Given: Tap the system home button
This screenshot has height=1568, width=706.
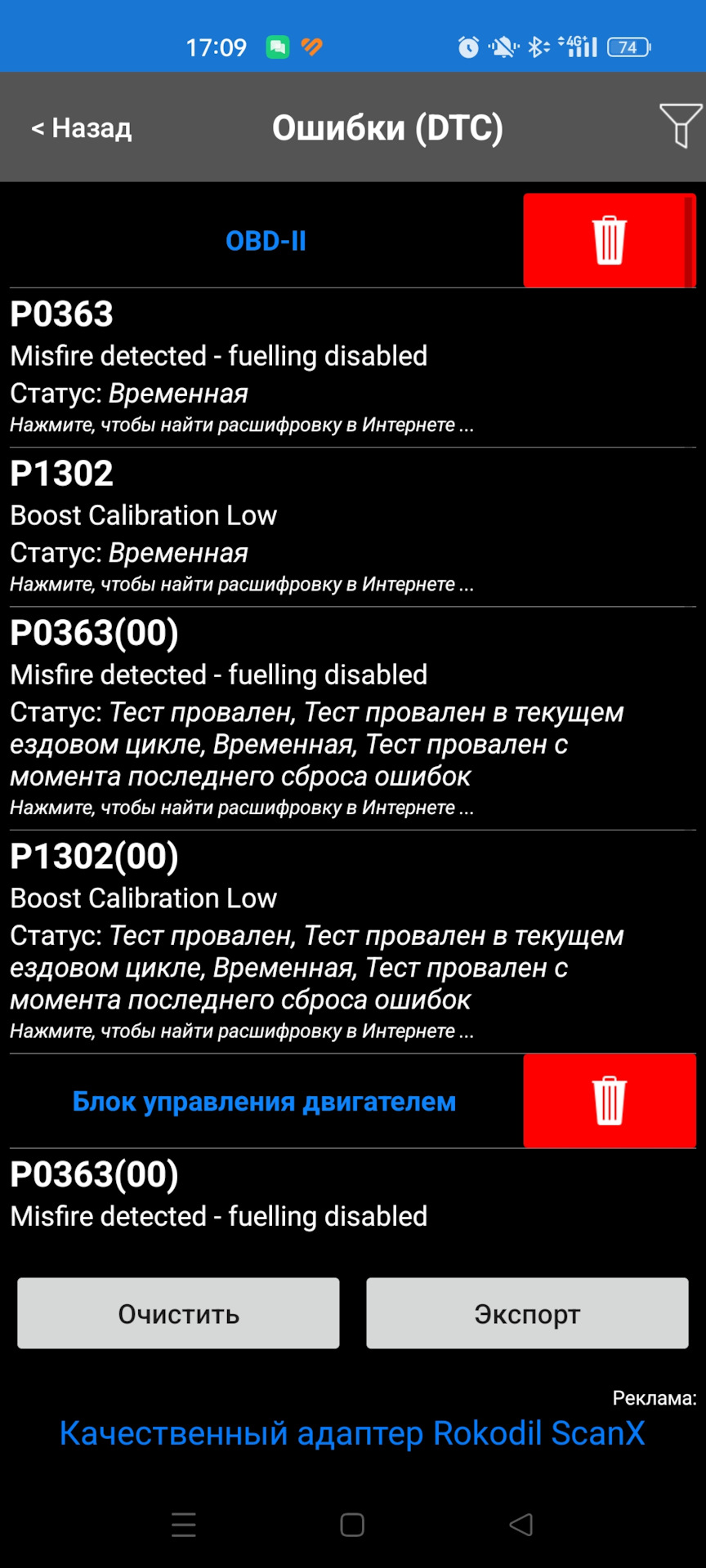Looking at the screenshot, I should (x=352, y=1525).
